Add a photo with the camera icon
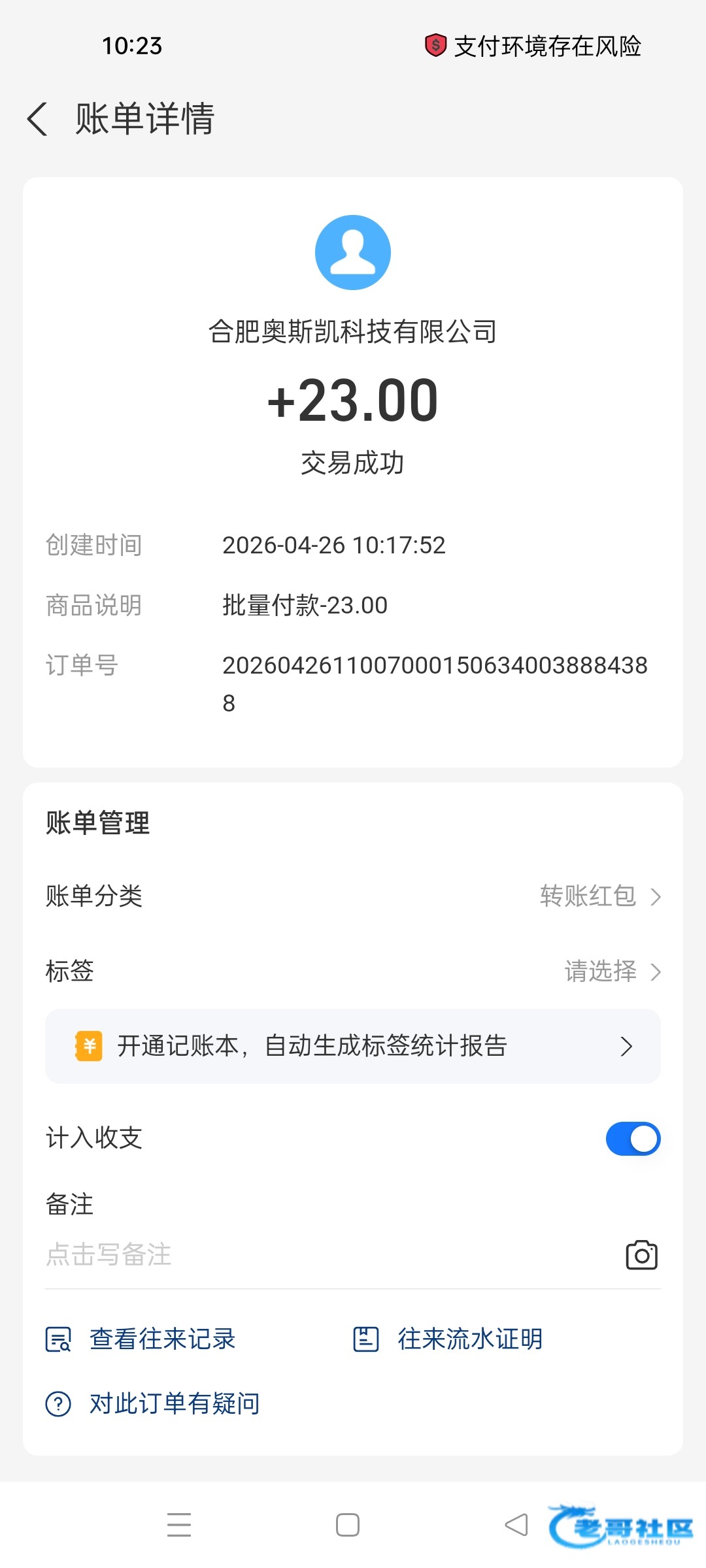This screenshot has height=1568, width=706. point(641,1255)
